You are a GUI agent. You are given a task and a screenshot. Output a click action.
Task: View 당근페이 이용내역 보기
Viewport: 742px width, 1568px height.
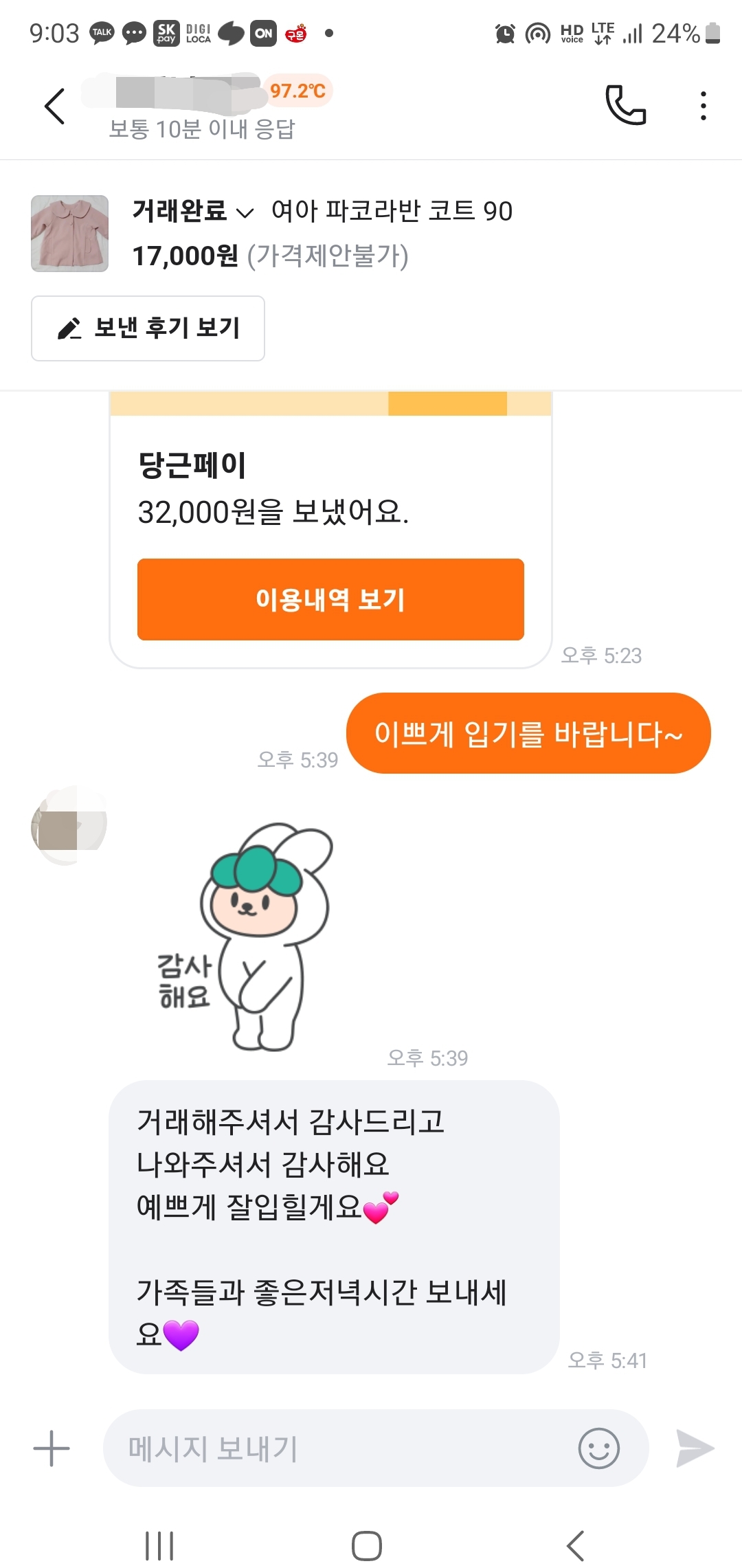pyautogui.click(x=330, y=599)
